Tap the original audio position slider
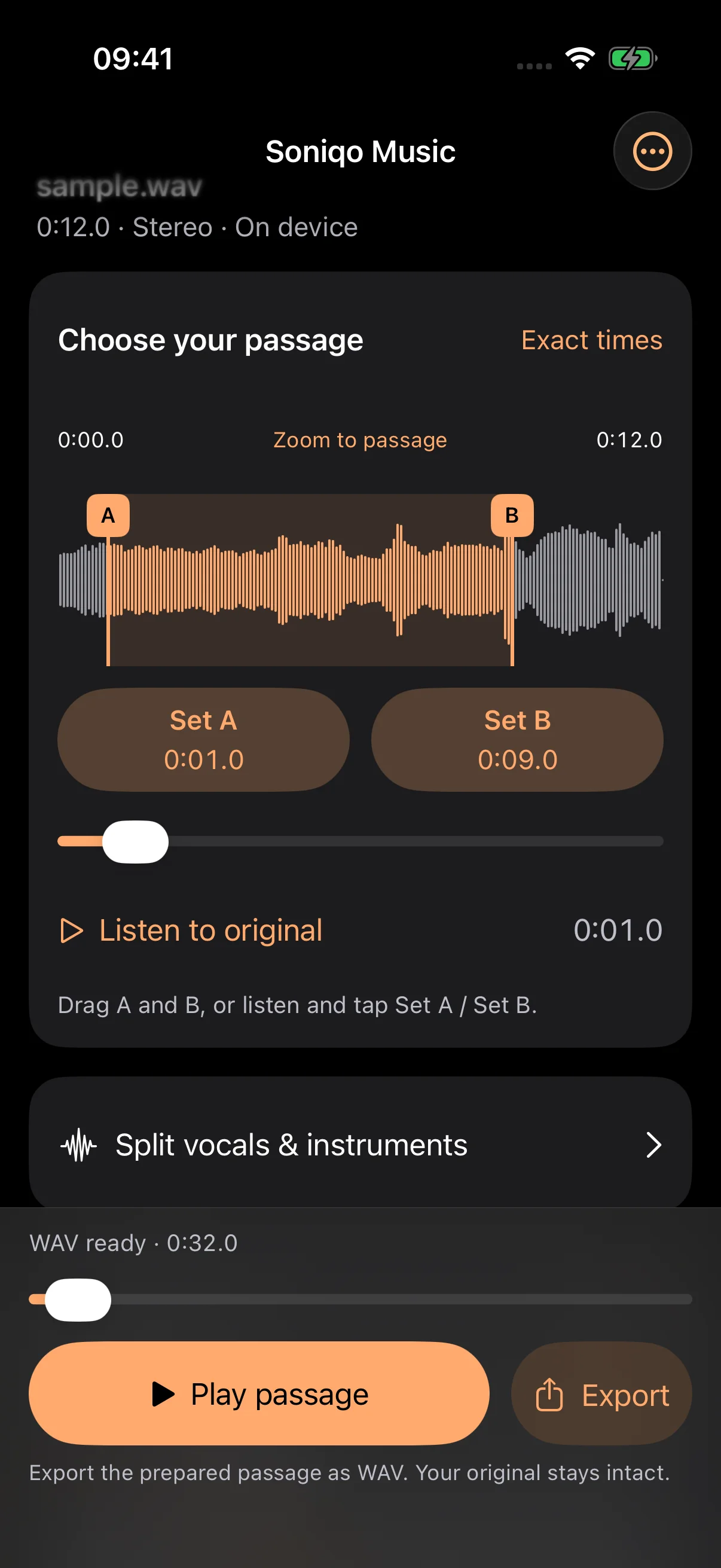721x1568 pixels. (360, 841)
